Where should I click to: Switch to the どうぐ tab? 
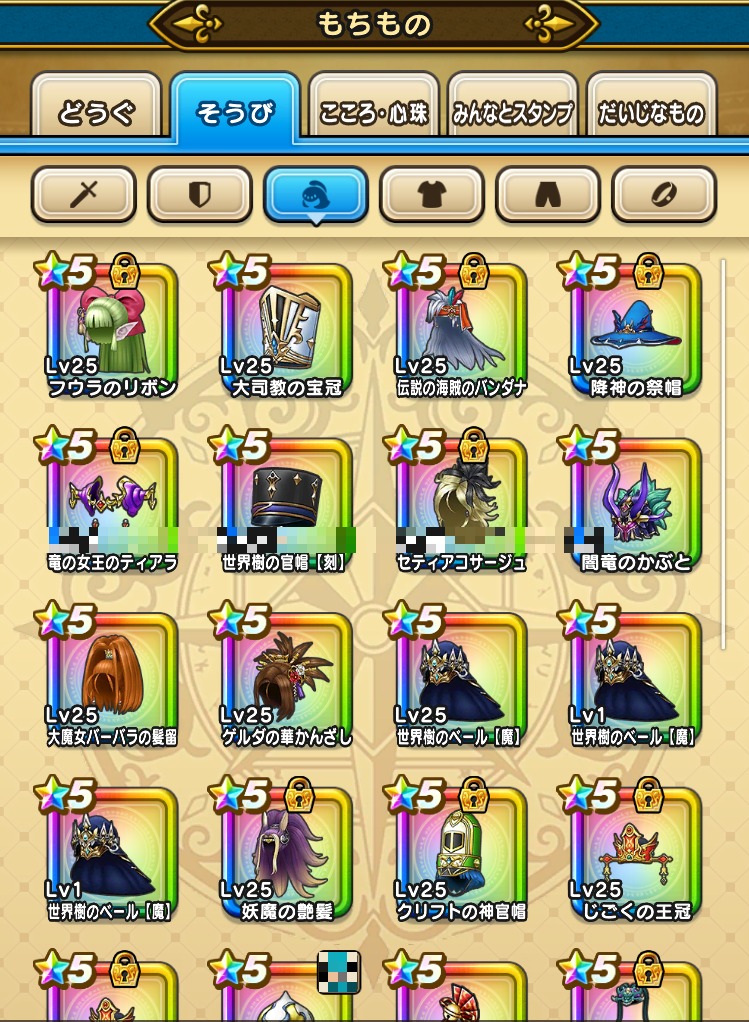[96, 113]
